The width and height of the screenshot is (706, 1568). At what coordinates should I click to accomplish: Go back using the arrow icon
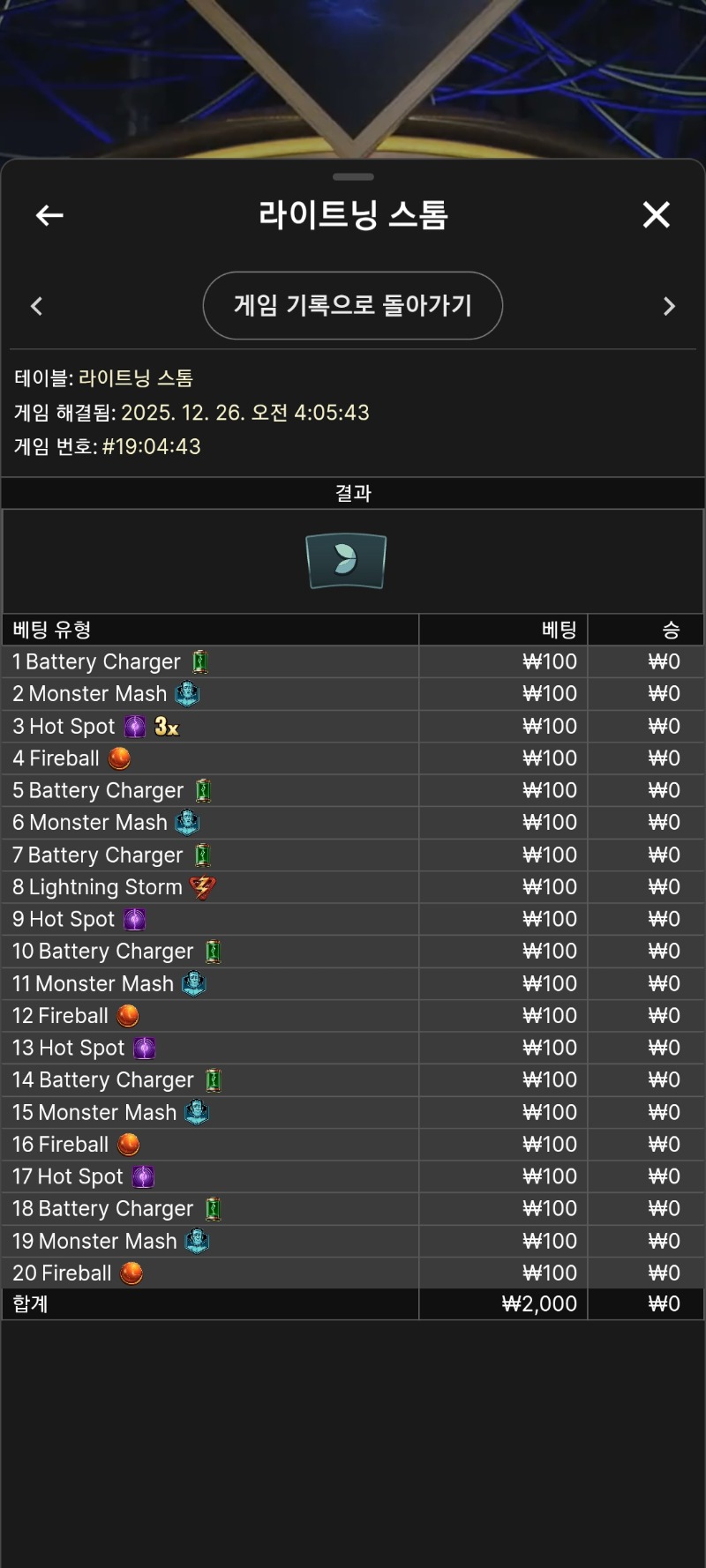49,215
